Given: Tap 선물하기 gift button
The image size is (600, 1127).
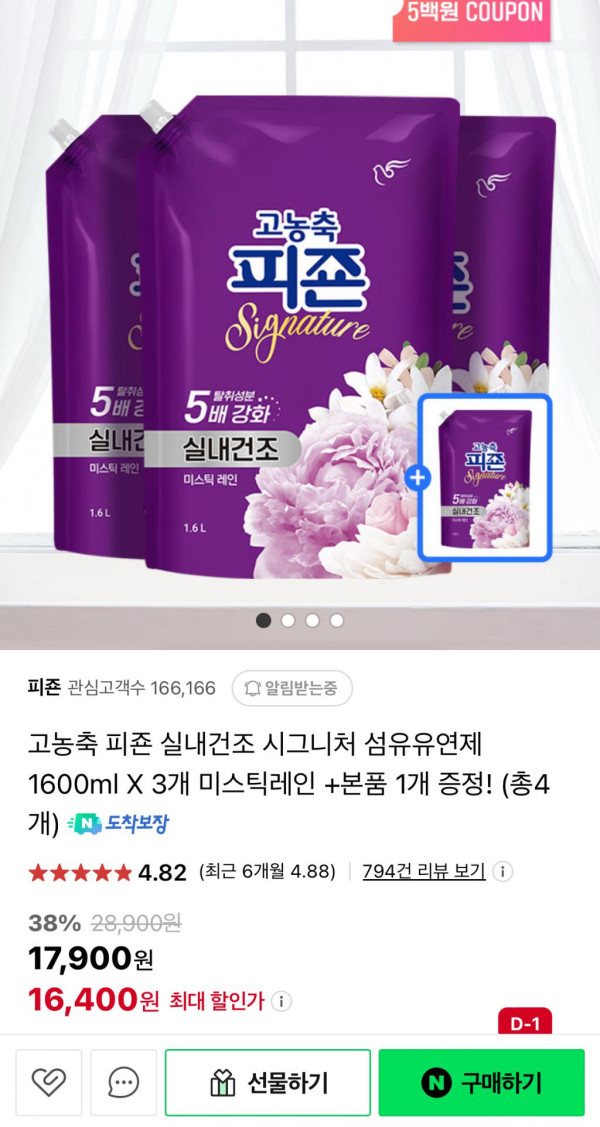Looking at the screenshot, I should point(268,1083).
